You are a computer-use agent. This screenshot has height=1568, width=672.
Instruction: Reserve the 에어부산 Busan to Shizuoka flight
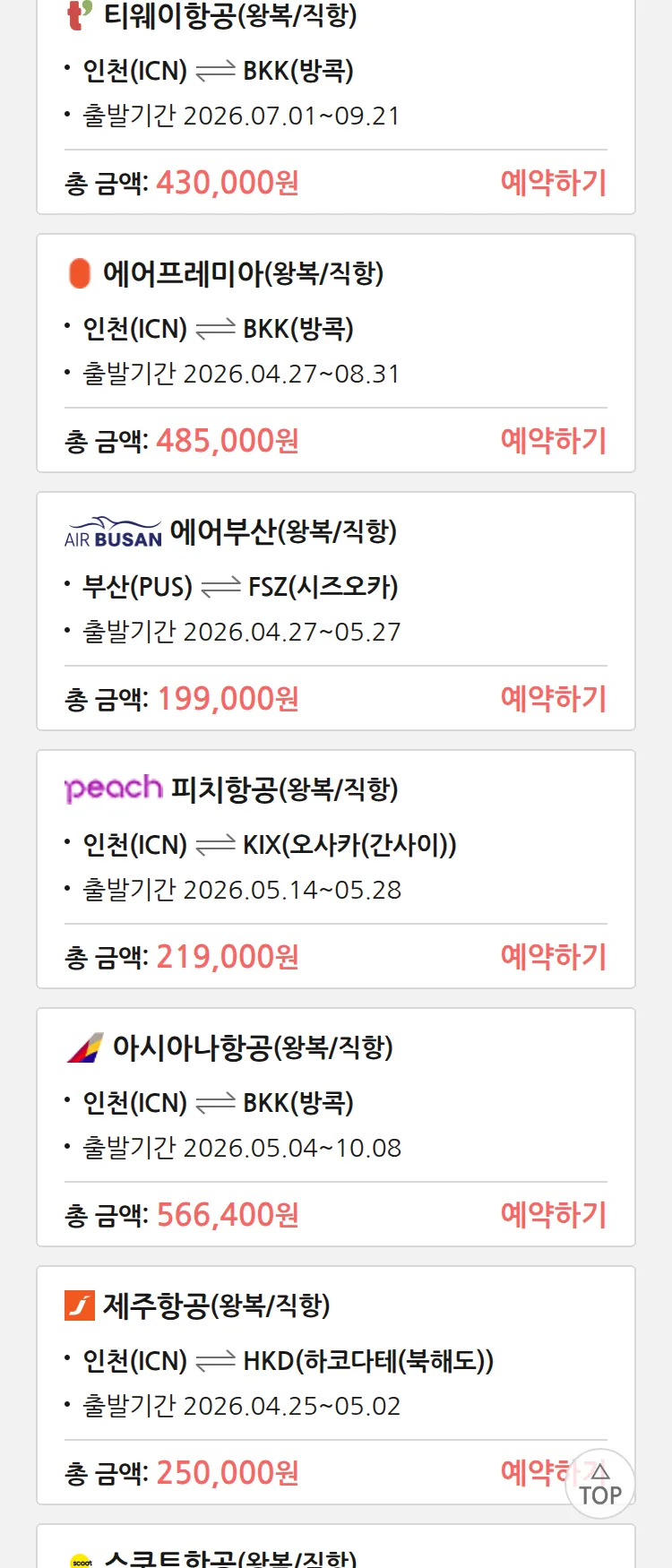(553, 699)
